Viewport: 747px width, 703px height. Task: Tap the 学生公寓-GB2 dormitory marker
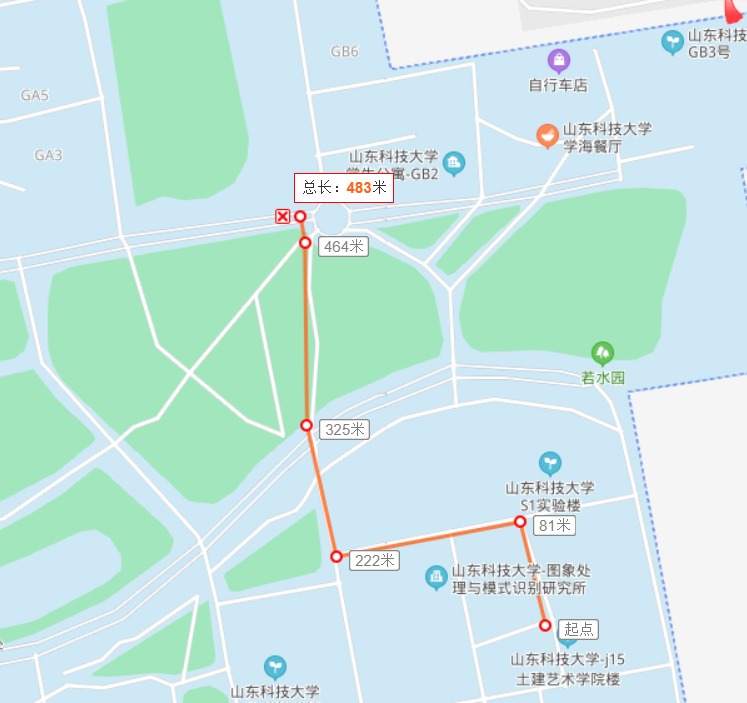point(454,163)
